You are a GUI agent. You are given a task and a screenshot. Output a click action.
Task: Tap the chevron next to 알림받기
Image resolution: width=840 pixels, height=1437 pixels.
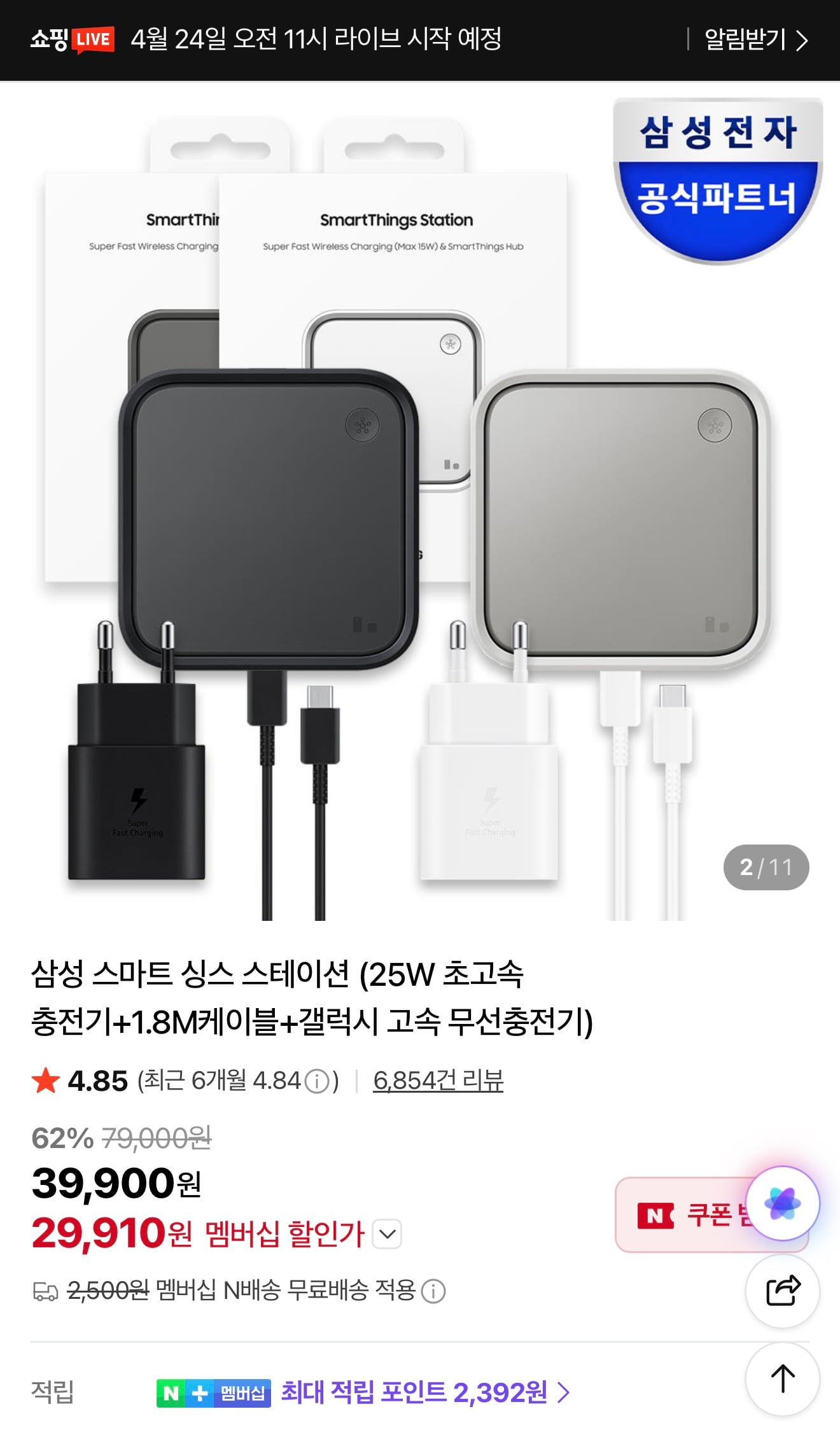(802, 39)
